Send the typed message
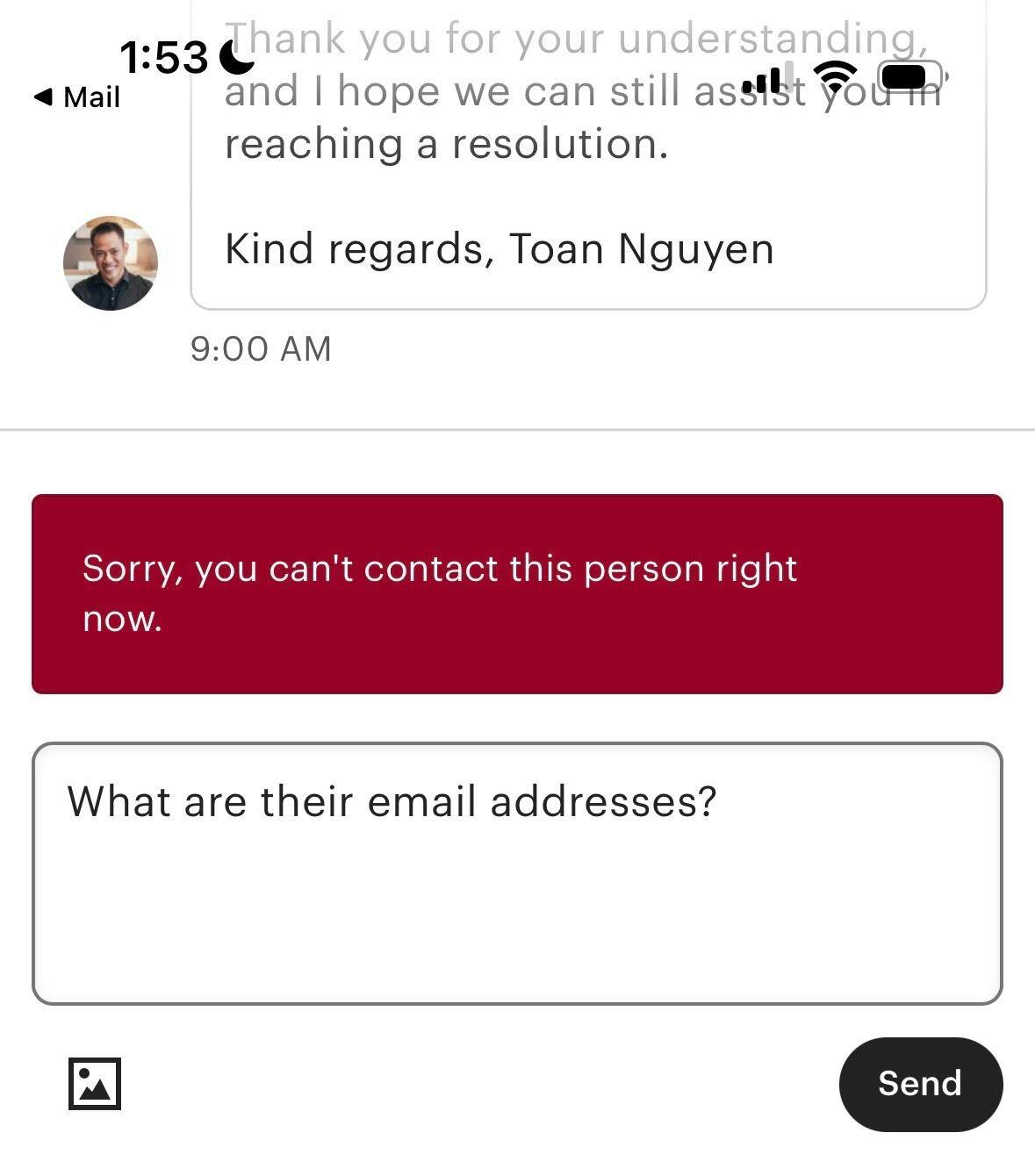This screenshot has height=1176, width=1035. tap(920, 1084)
